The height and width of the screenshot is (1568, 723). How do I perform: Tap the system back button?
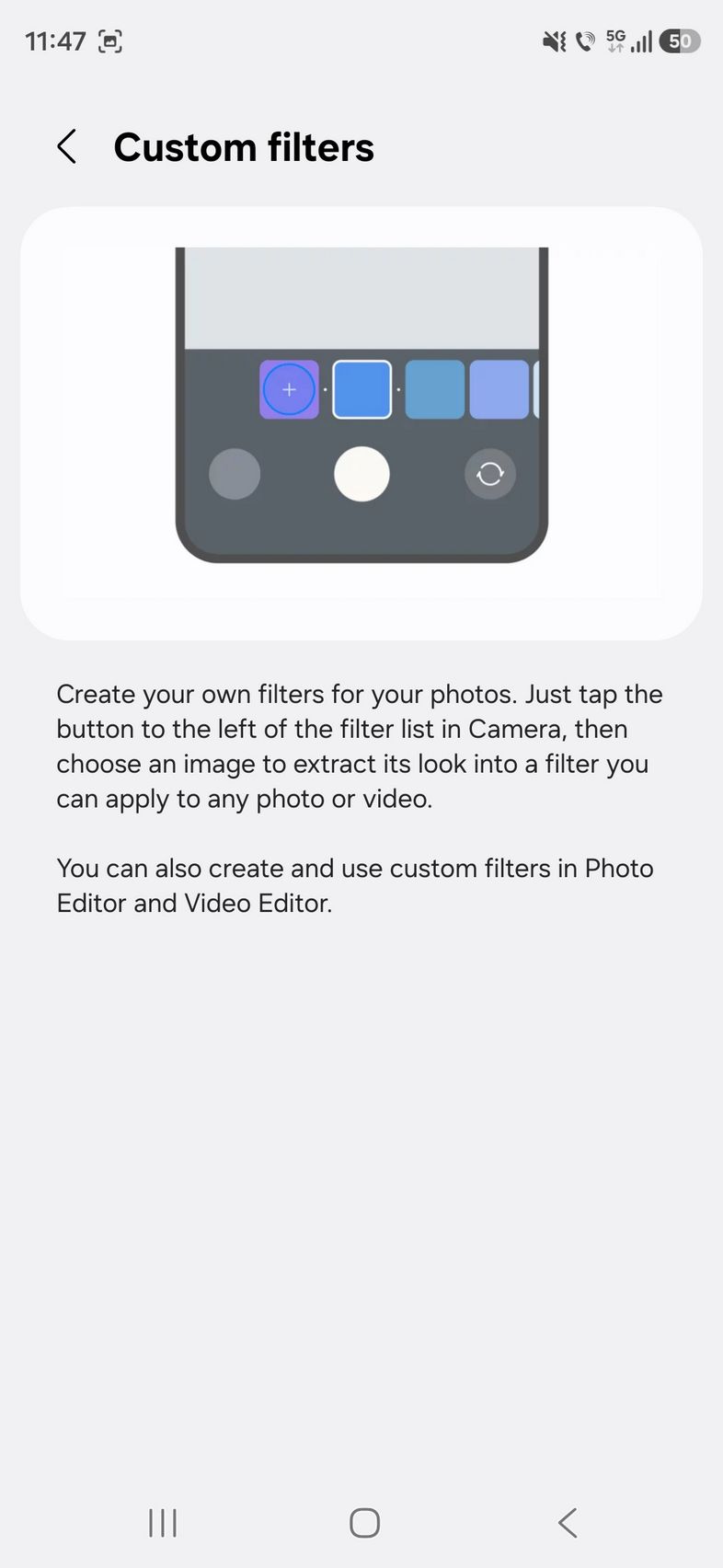(568, 1523)
